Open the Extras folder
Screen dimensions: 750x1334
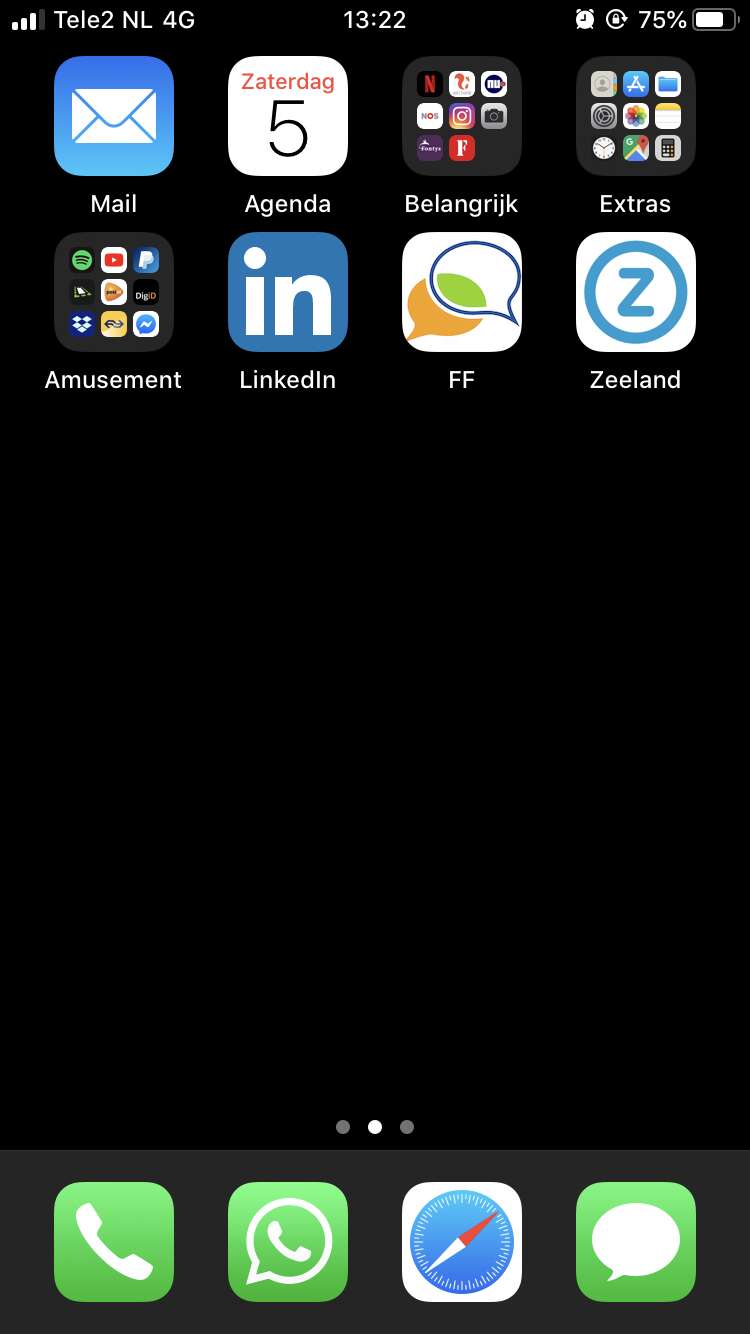coord(636,116)
